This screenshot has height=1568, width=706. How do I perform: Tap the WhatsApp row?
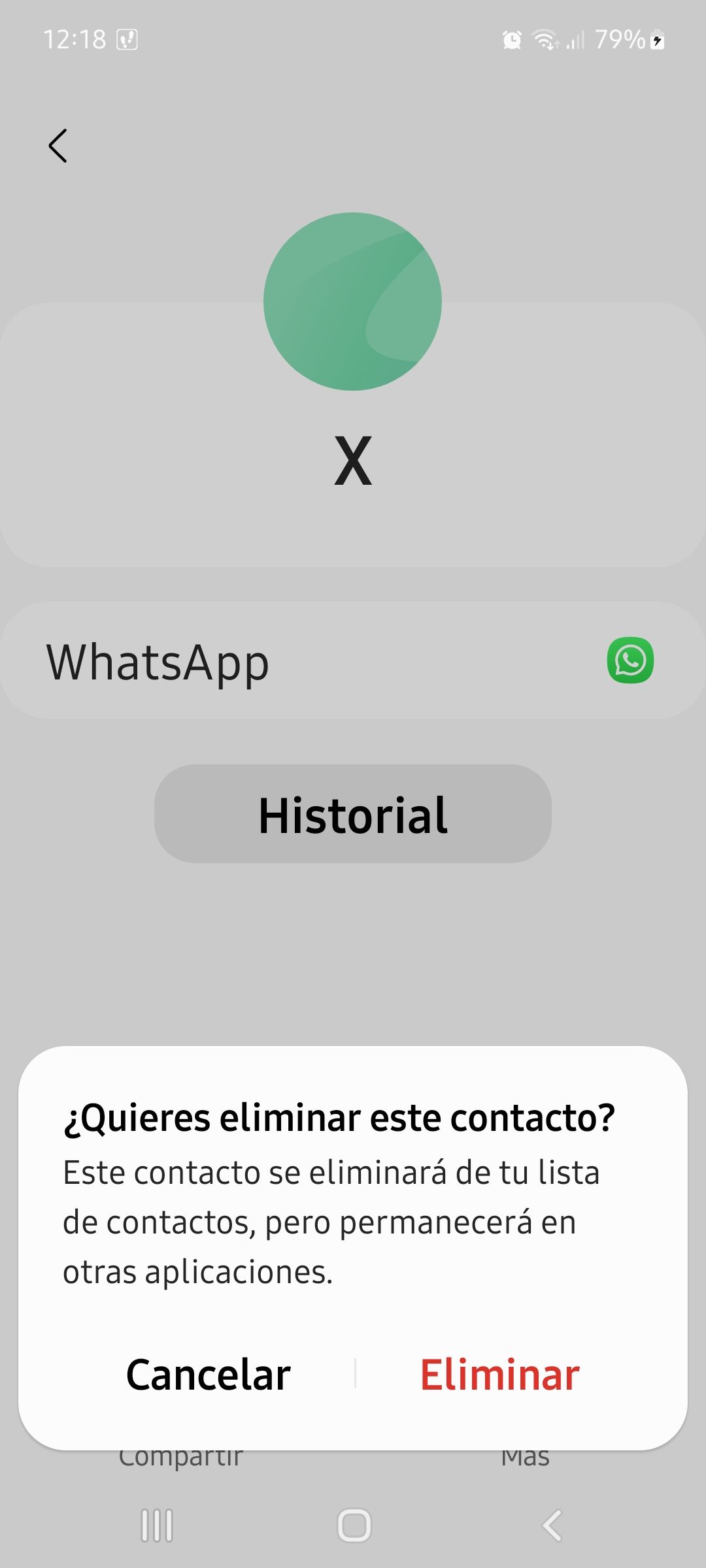(x=261, y=662)
